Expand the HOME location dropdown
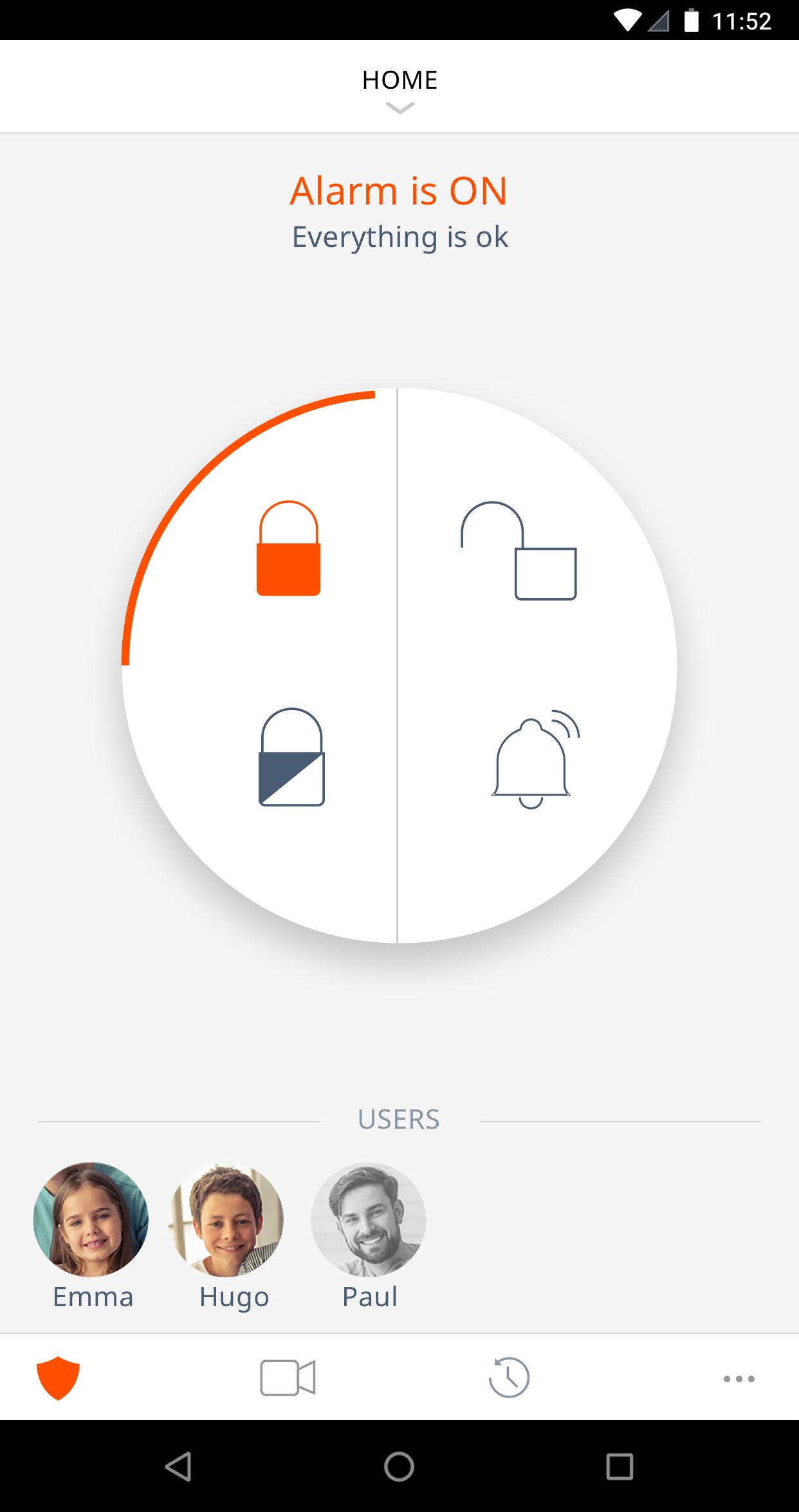799x1512 pixels. (x=399, y=89)
